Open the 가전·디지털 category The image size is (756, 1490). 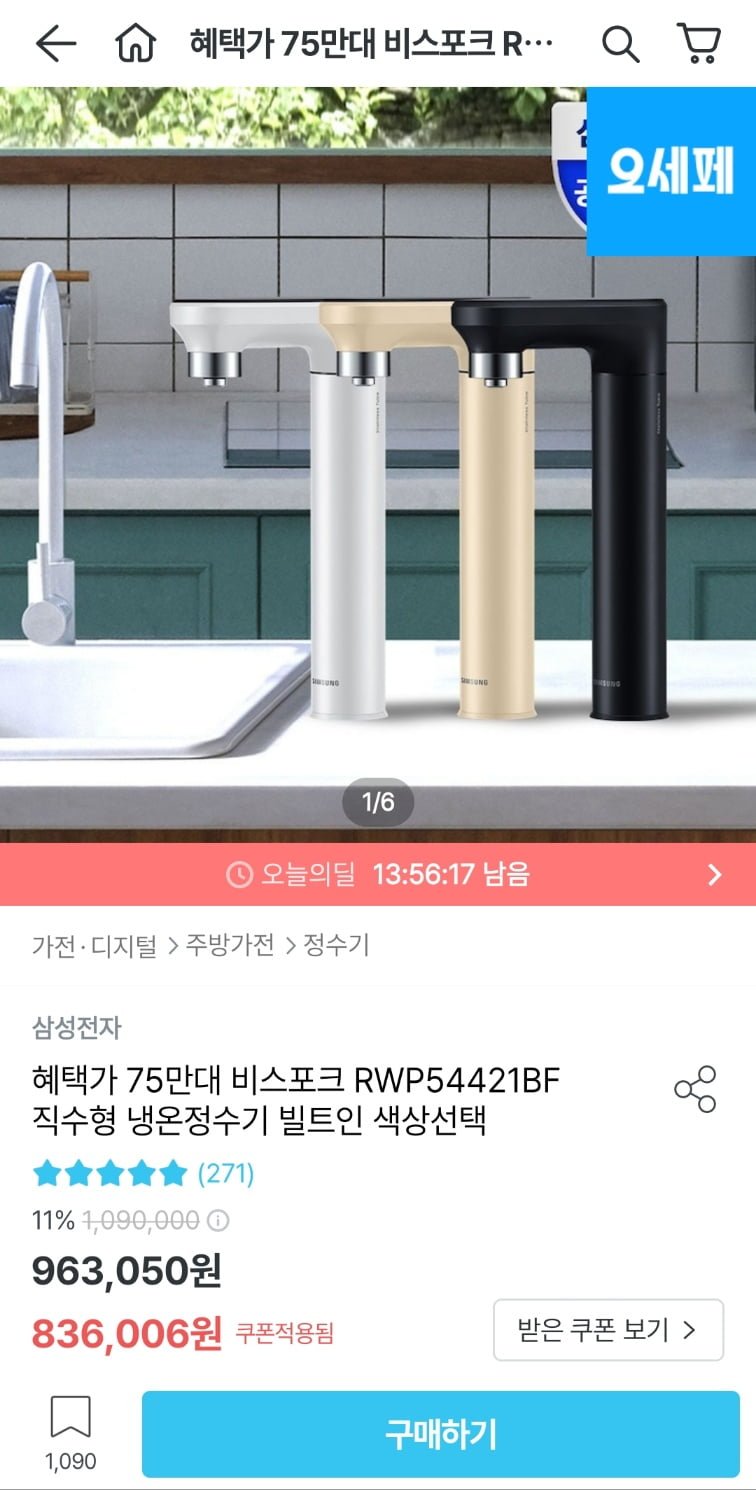pyautogui.click(x=94, y=946)
